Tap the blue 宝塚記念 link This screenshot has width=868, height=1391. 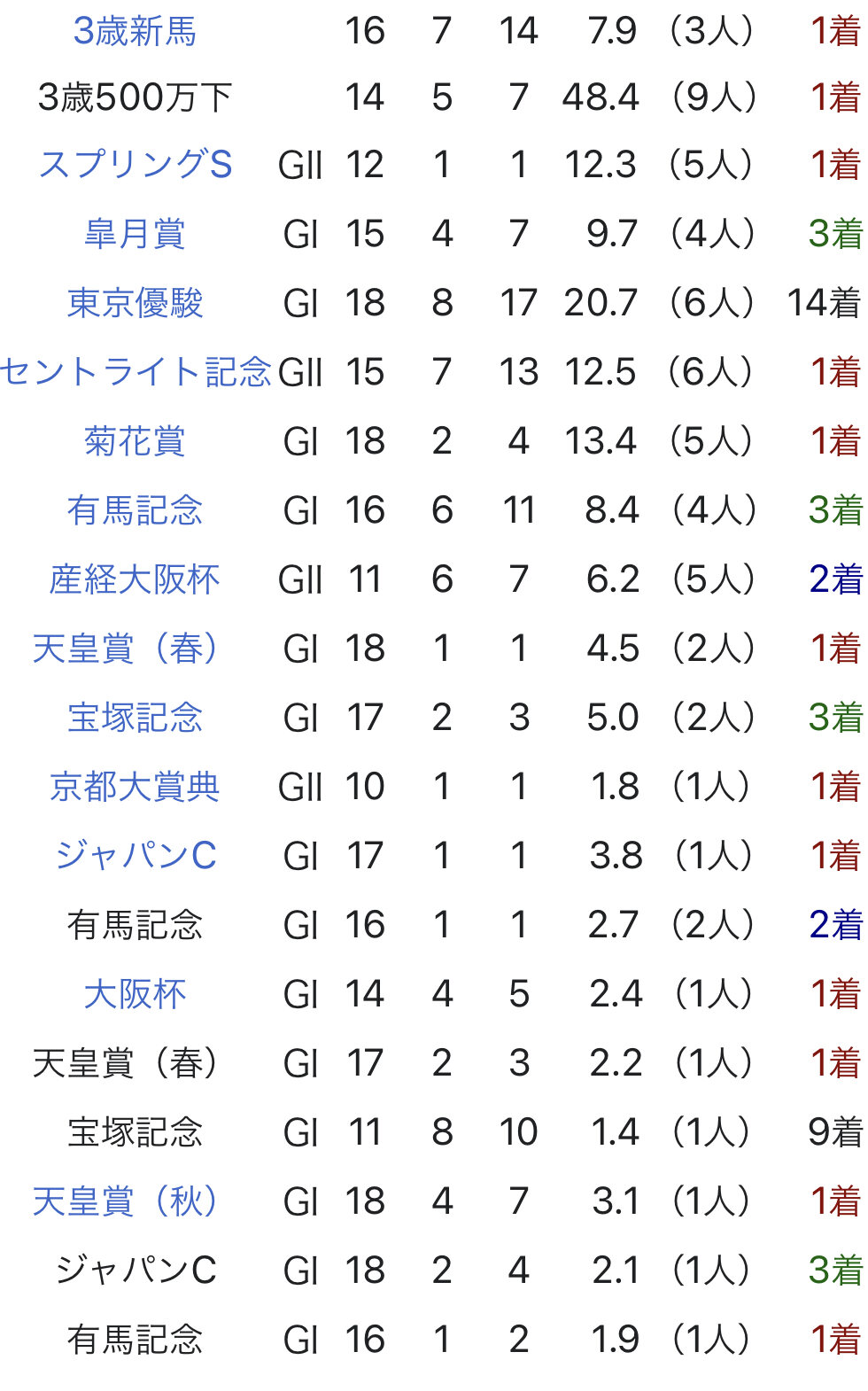click(135, 718)
